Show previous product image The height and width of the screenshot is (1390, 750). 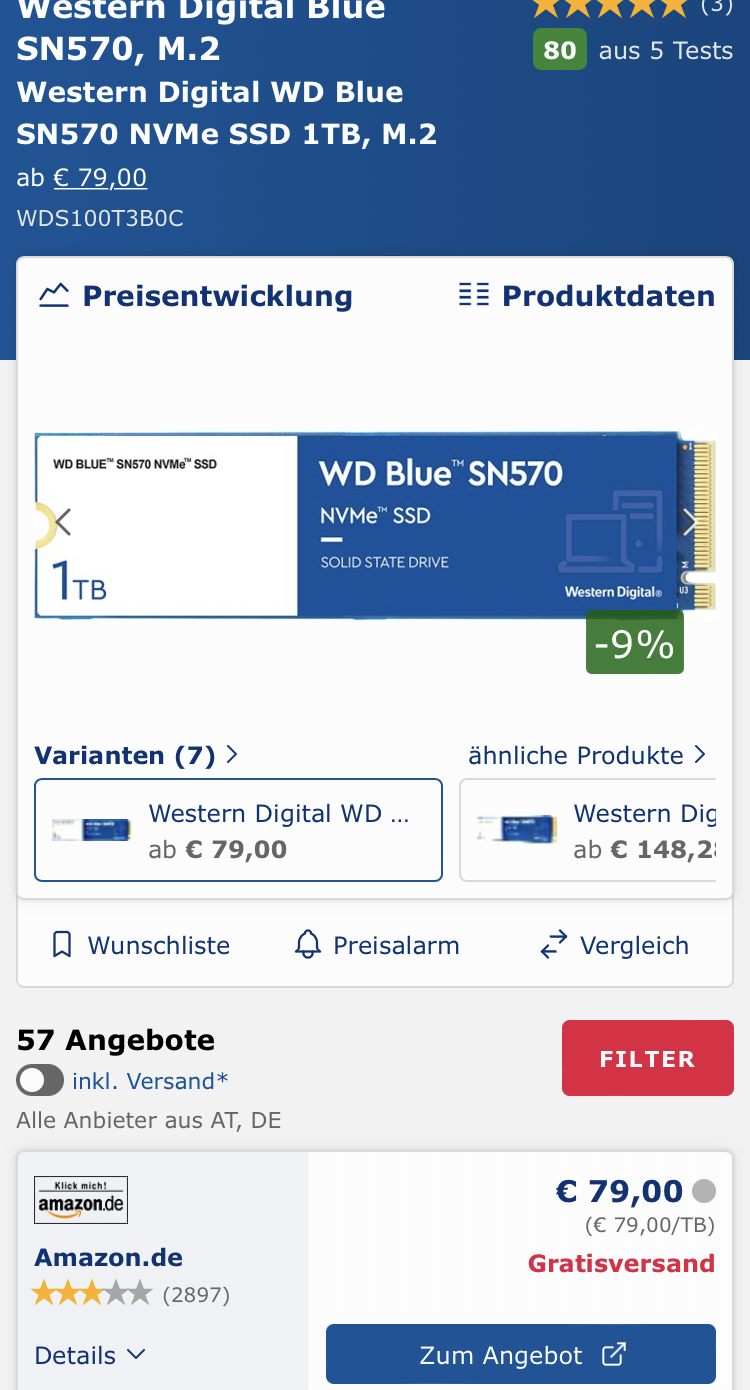point(63,522)
